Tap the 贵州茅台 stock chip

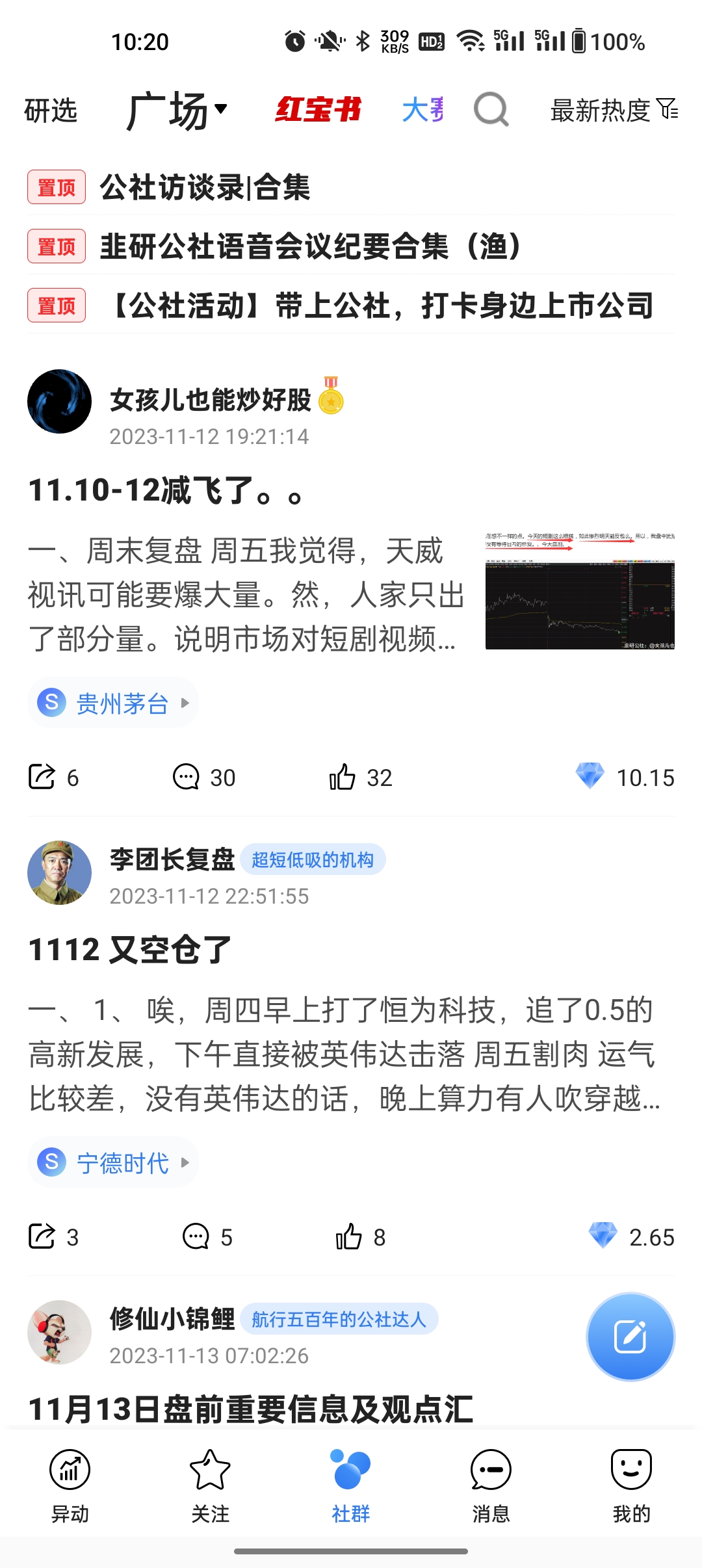(x=113, y=703)
